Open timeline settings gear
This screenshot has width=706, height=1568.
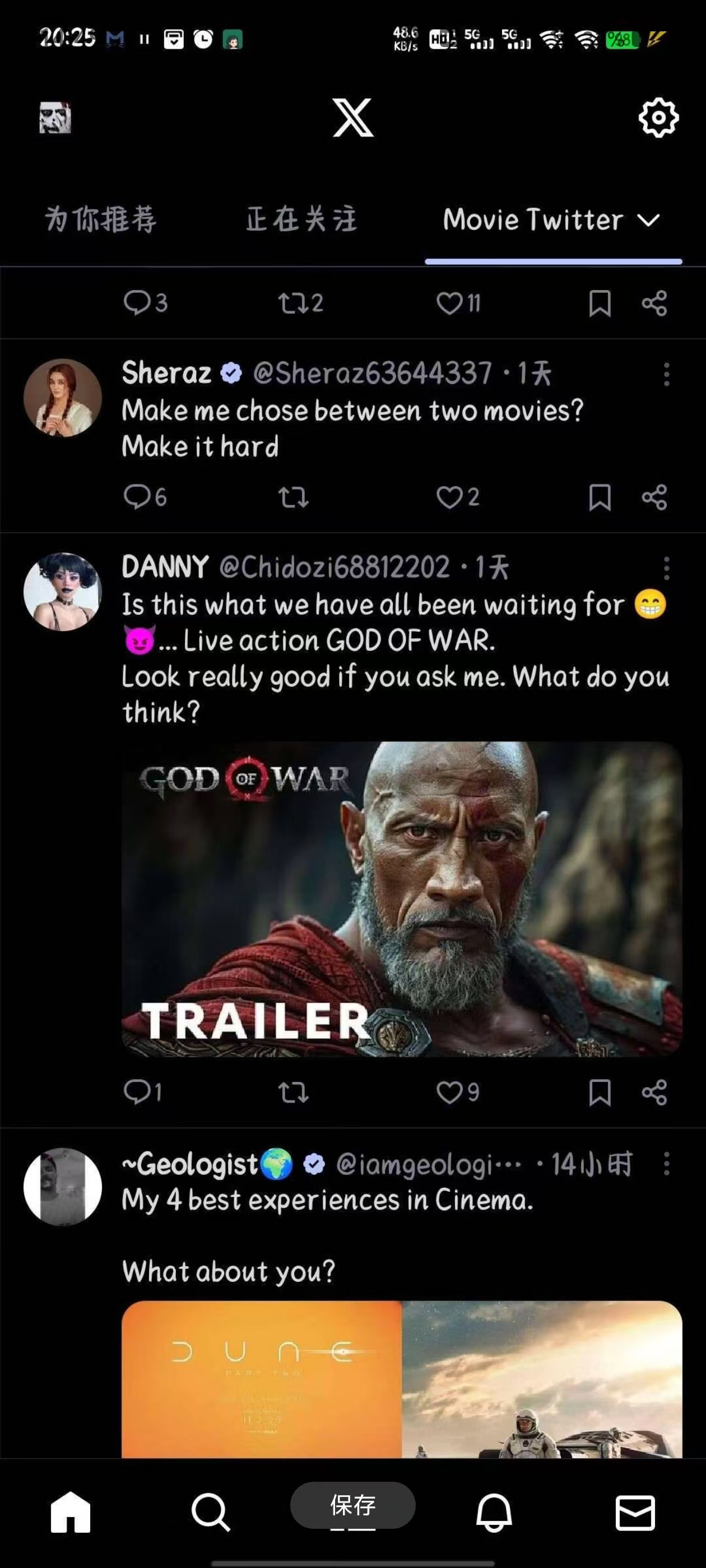coord(658,118)
